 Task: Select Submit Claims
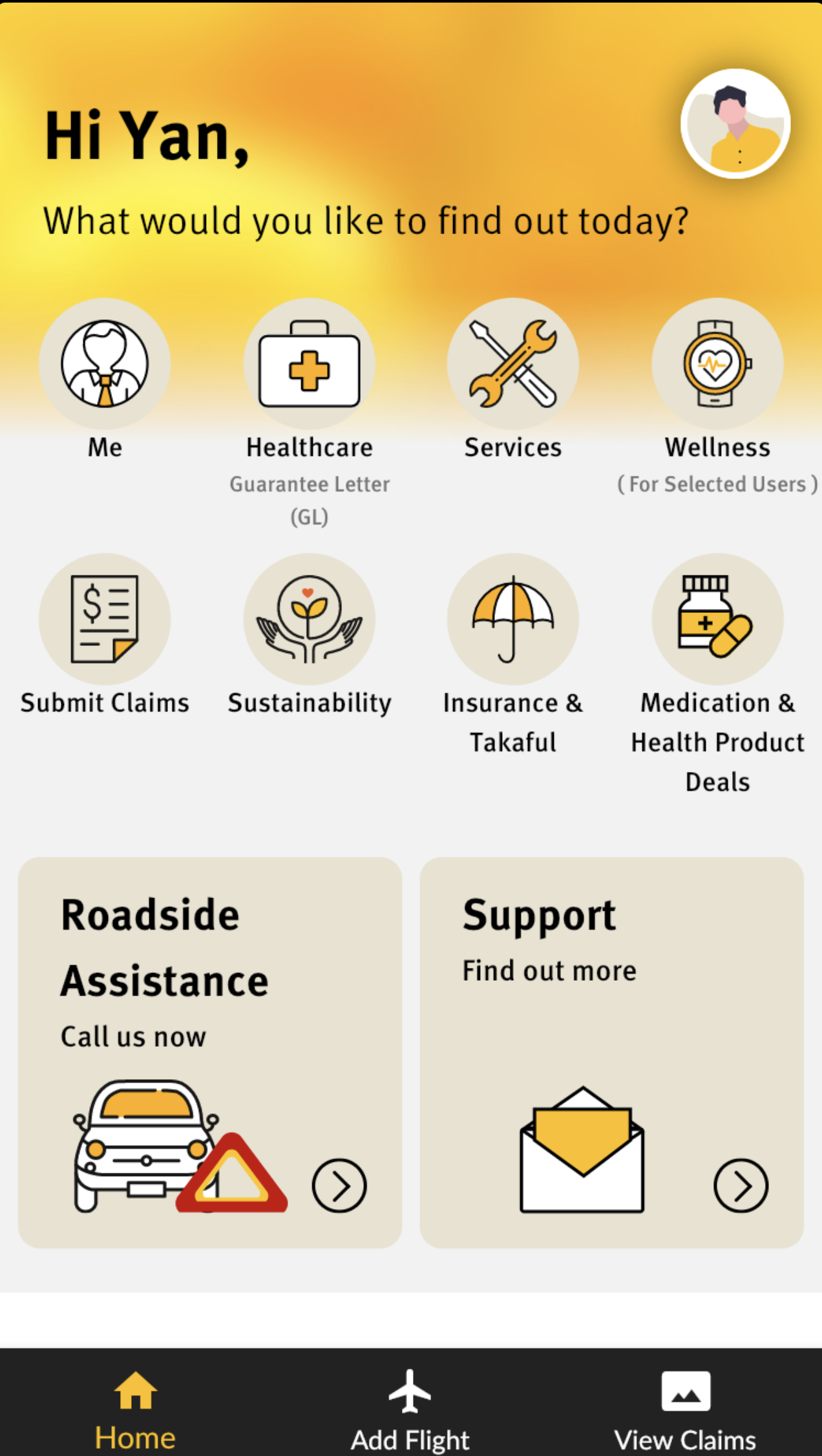point(105,619)
